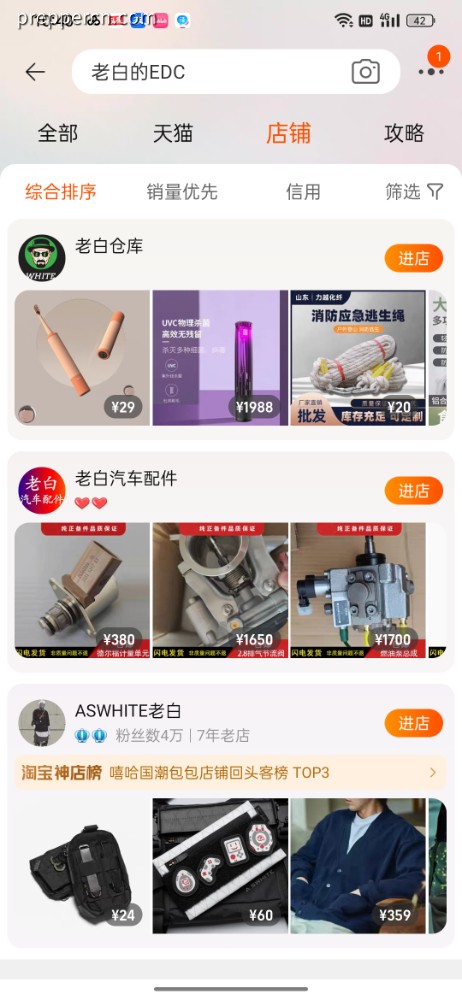This screenshot has width=462, height=1000.
Task: Edit the search box showing 老白的EDC
Action: click(236, 71)
